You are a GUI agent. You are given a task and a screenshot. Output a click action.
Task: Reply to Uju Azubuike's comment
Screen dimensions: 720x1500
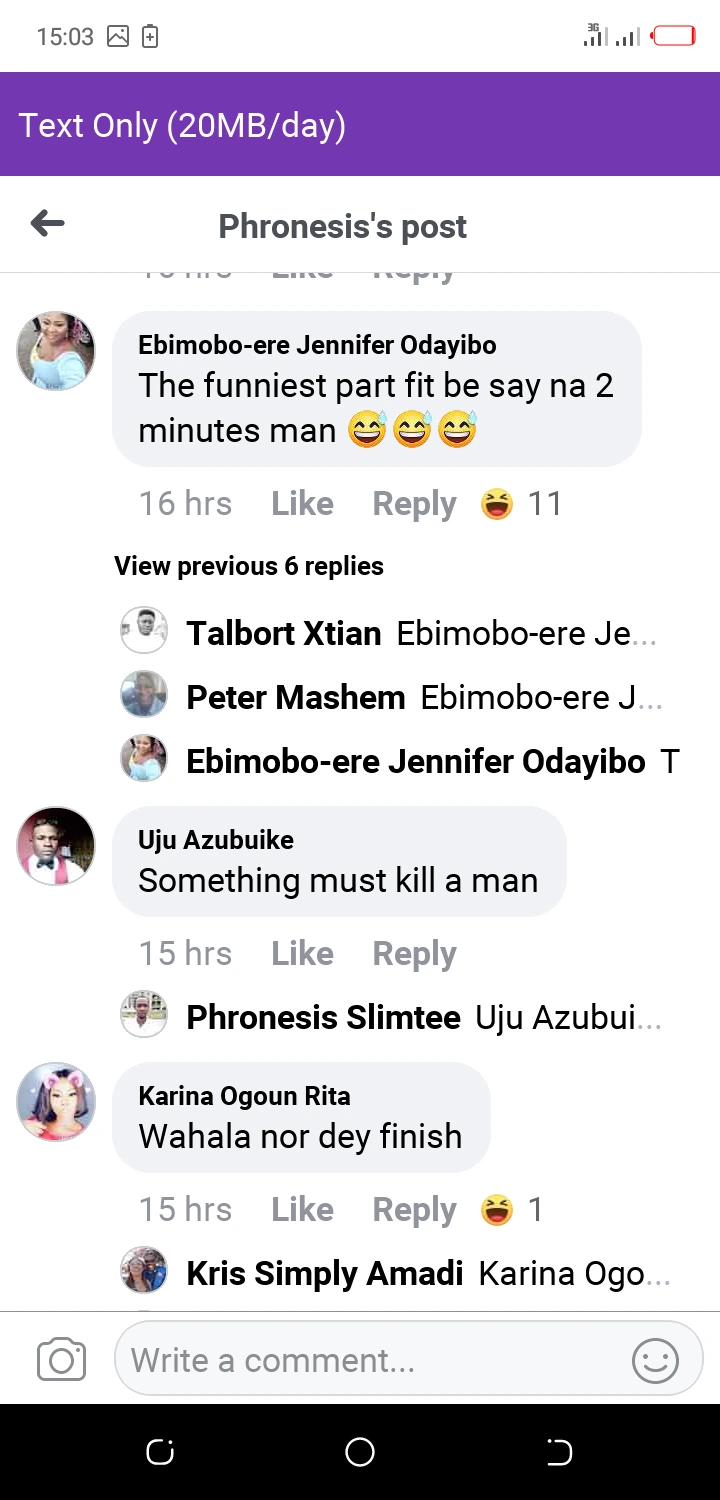414,954
